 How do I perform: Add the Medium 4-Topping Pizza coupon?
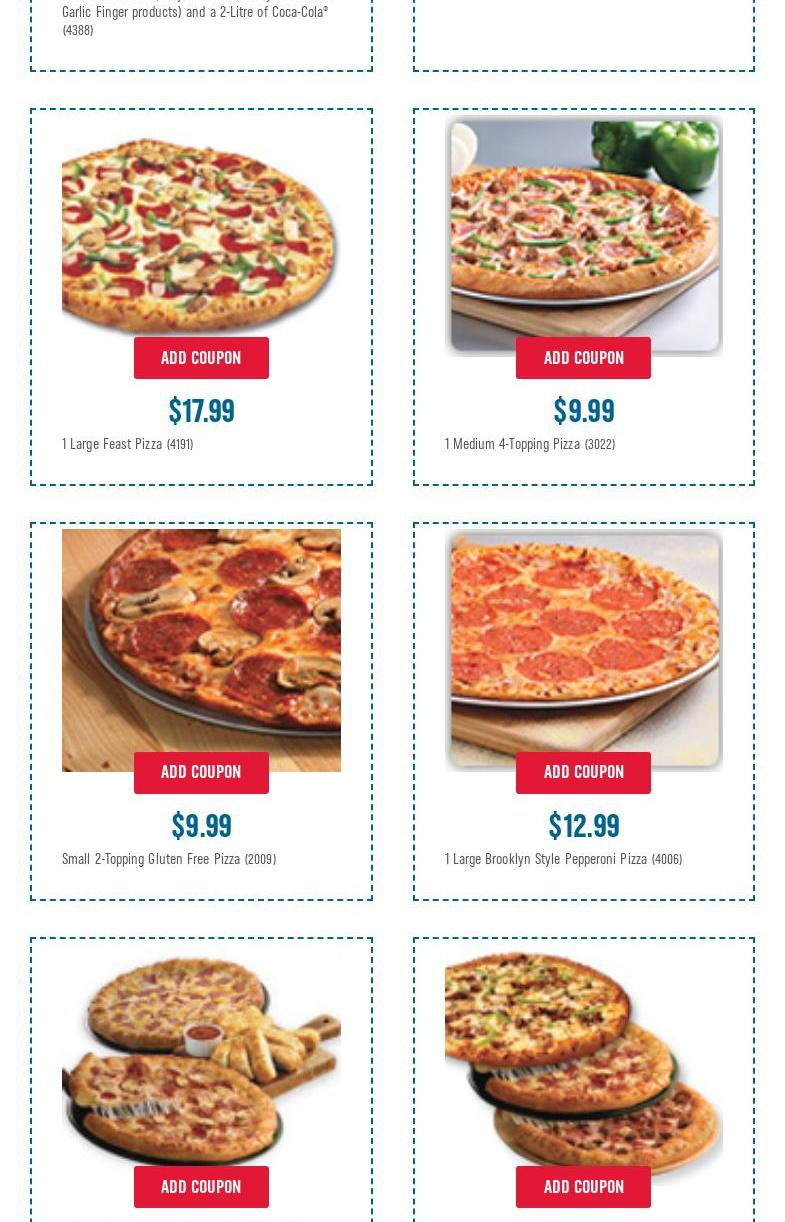pos(583,358)
